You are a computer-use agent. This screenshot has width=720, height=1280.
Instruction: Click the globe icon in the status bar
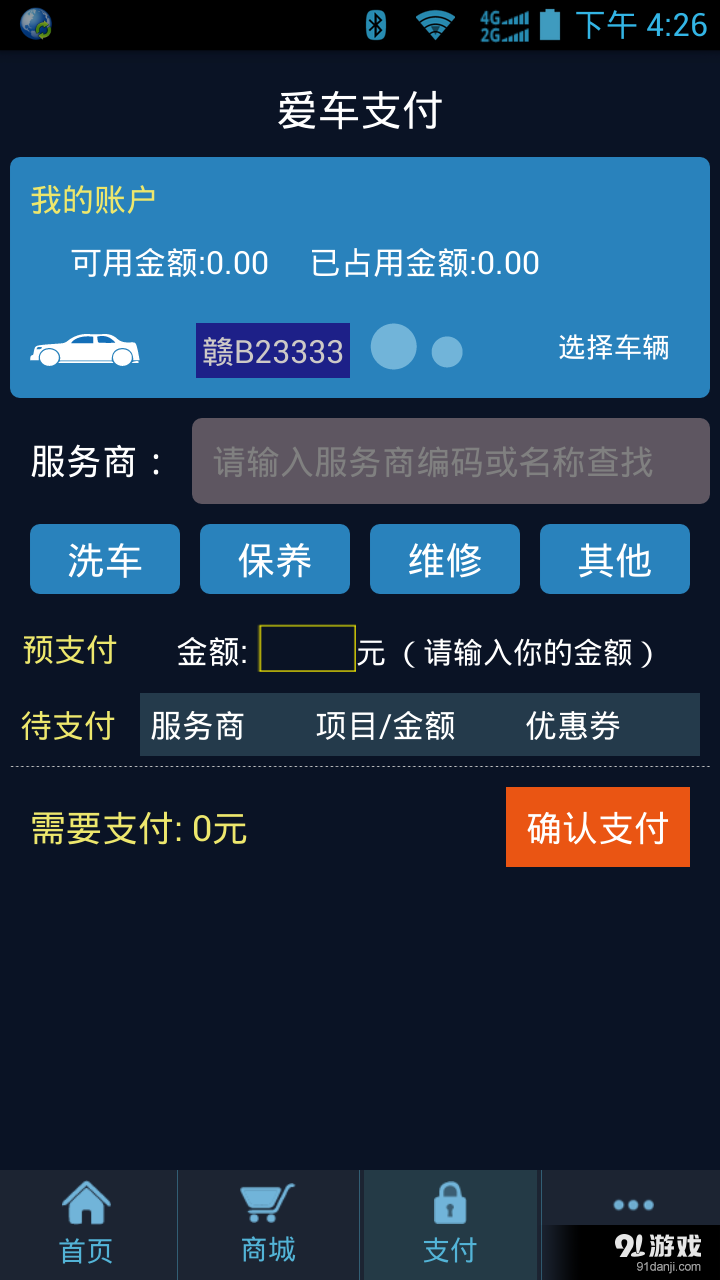36,25
